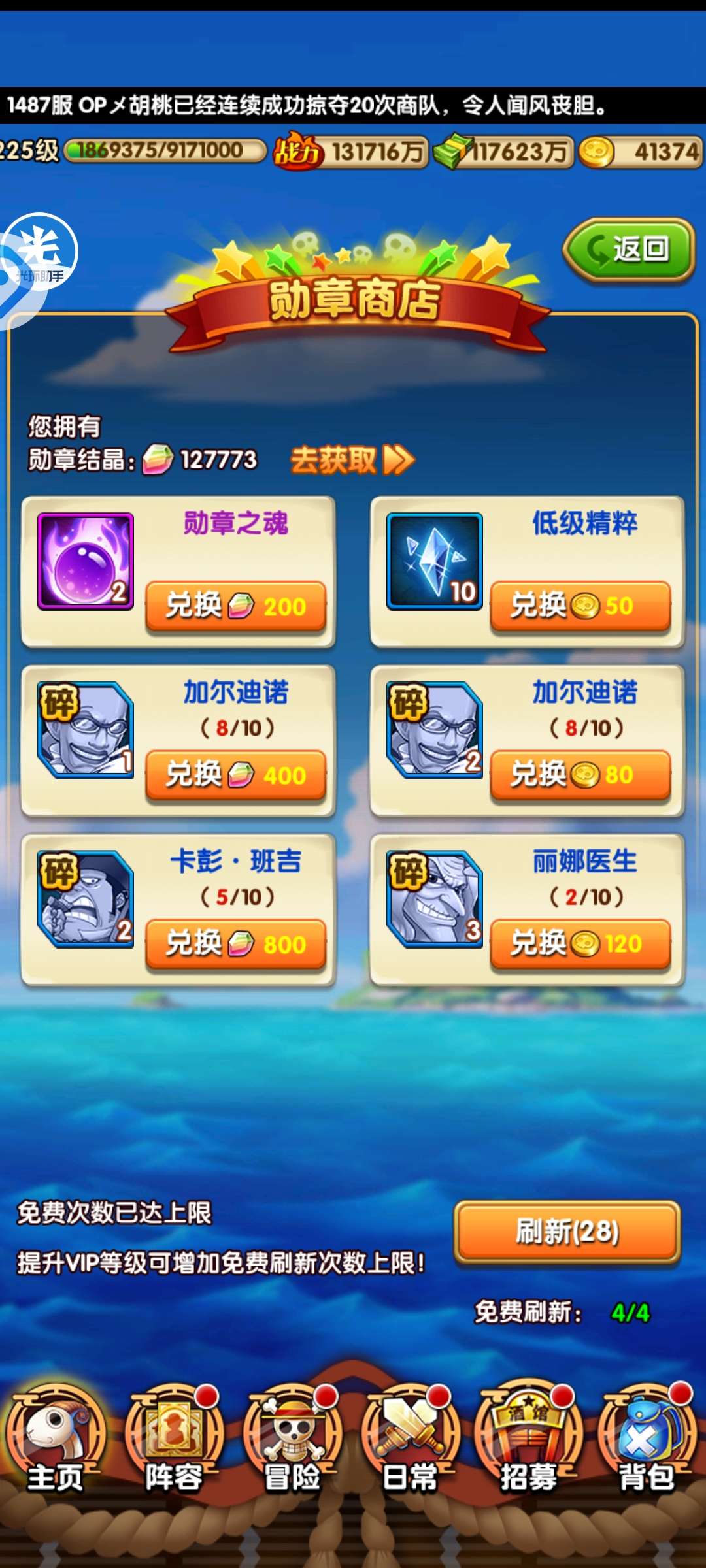Open the 去获取 link for medal crystals
The height and width of the screenshot is (1568, 706).
(x=352, y=460)
